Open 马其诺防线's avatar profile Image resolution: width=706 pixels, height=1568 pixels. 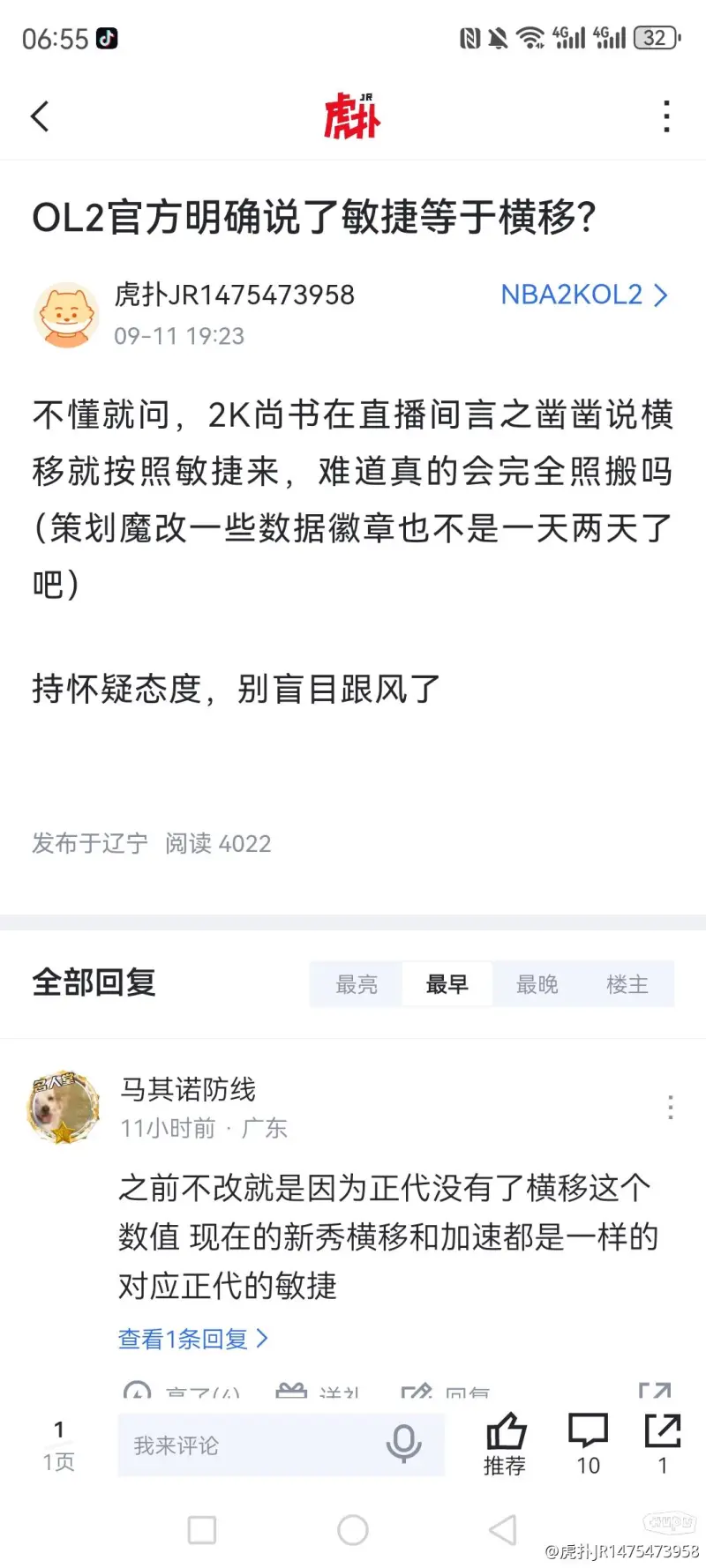point(64,1108)
